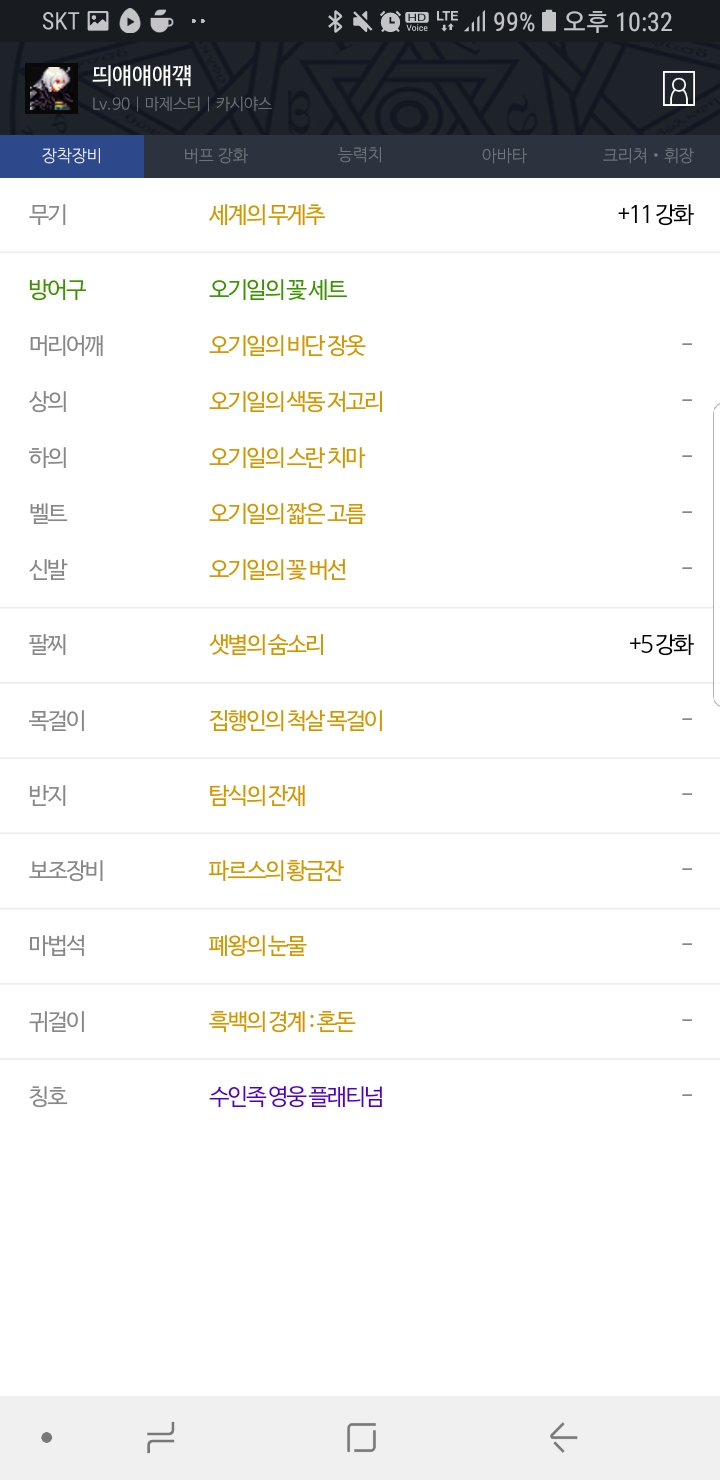Open title 수인족 영웅 플래티넘
This screenshot has height=1480, width=720.
pos(296,1096)
